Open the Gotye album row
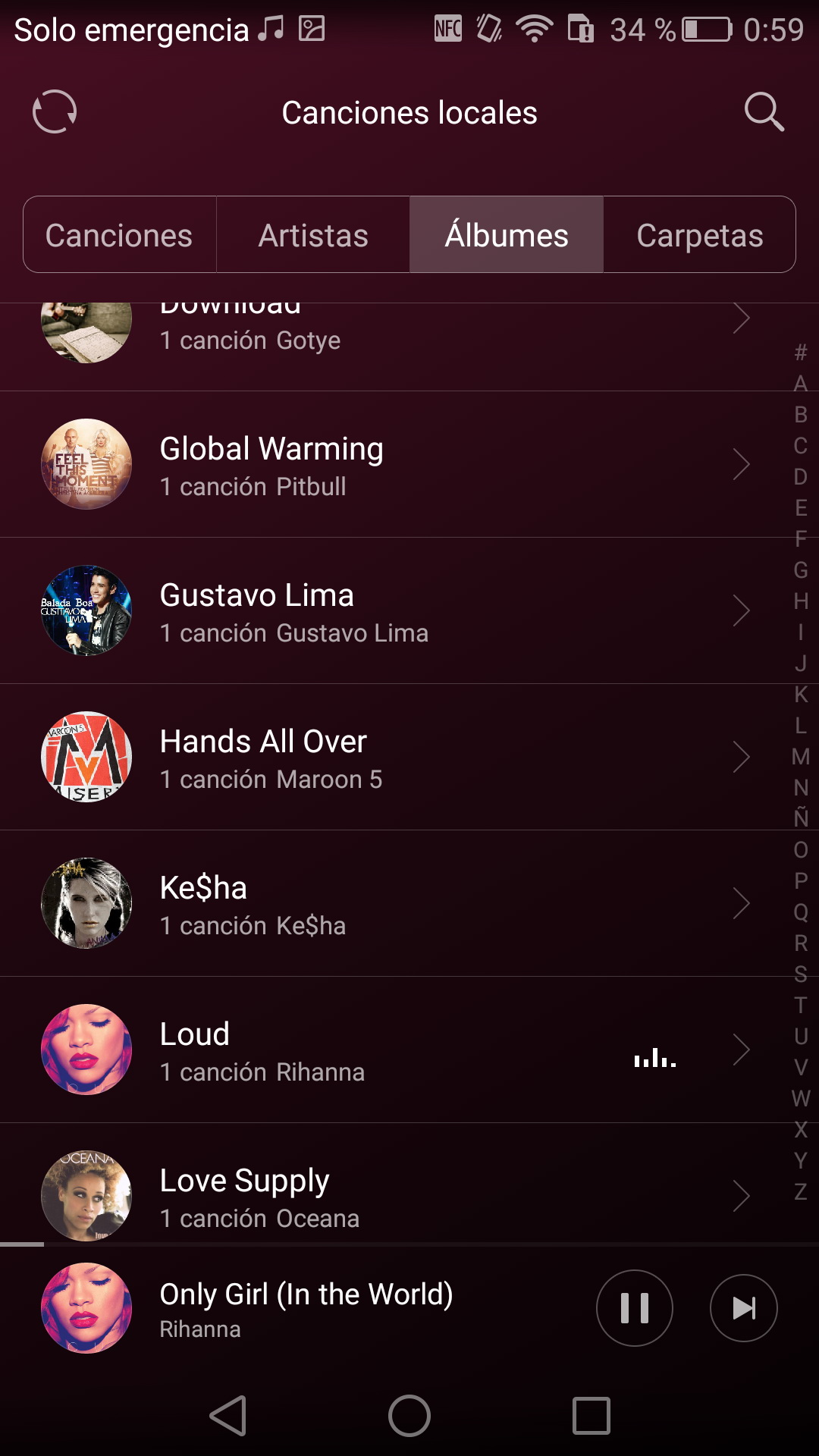819x1456 pixels. coord(379,334)
